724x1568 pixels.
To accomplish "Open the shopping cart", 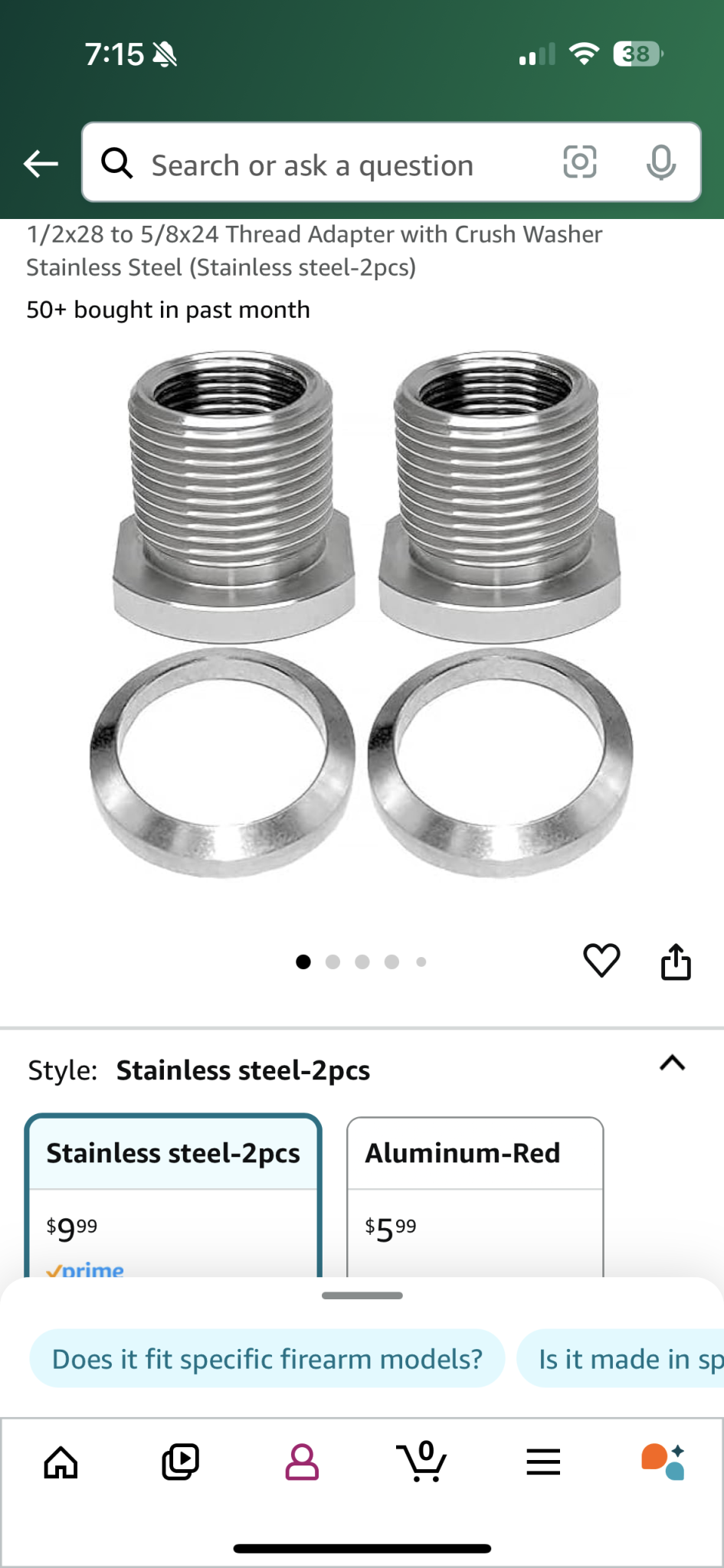I will 421,1462.
